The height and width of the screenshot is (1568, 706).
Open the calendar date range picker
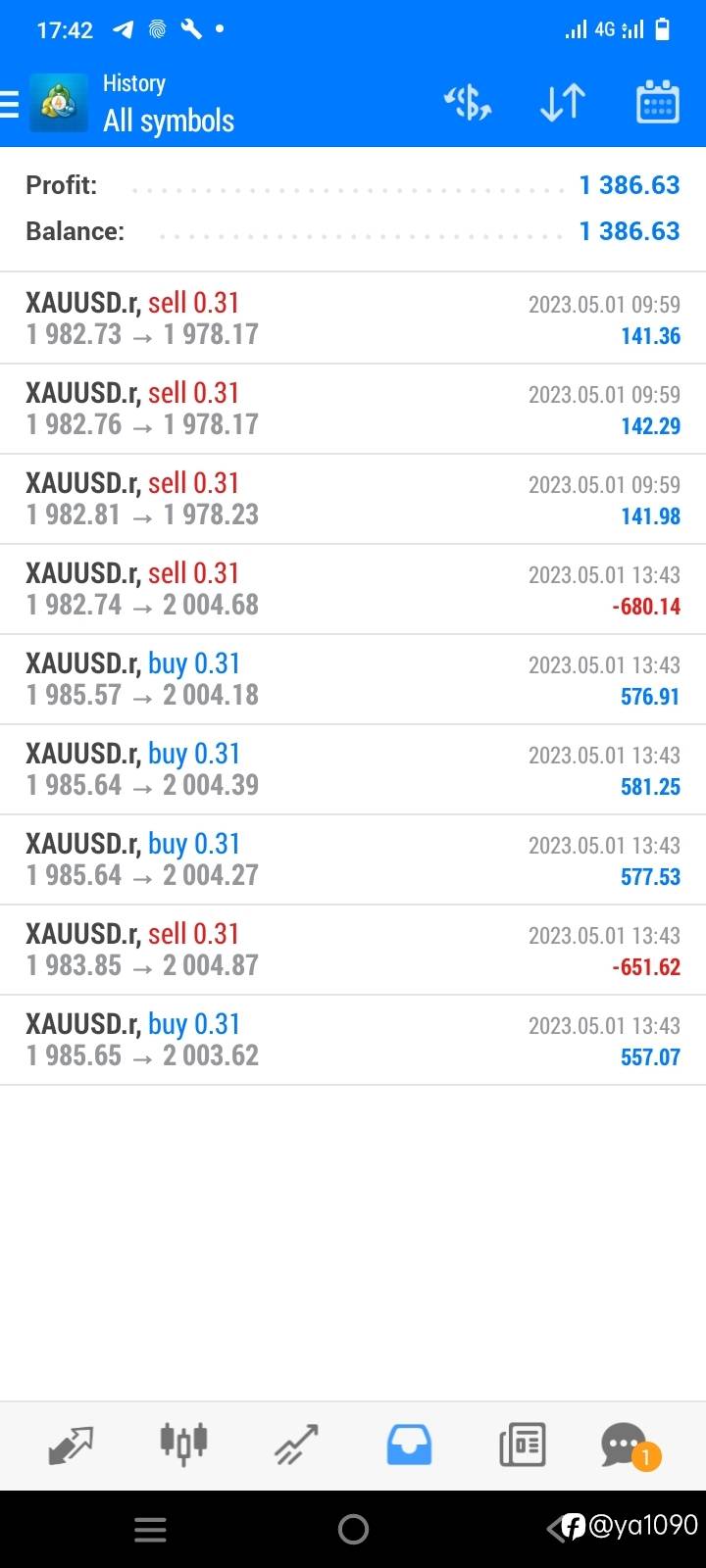657,103
